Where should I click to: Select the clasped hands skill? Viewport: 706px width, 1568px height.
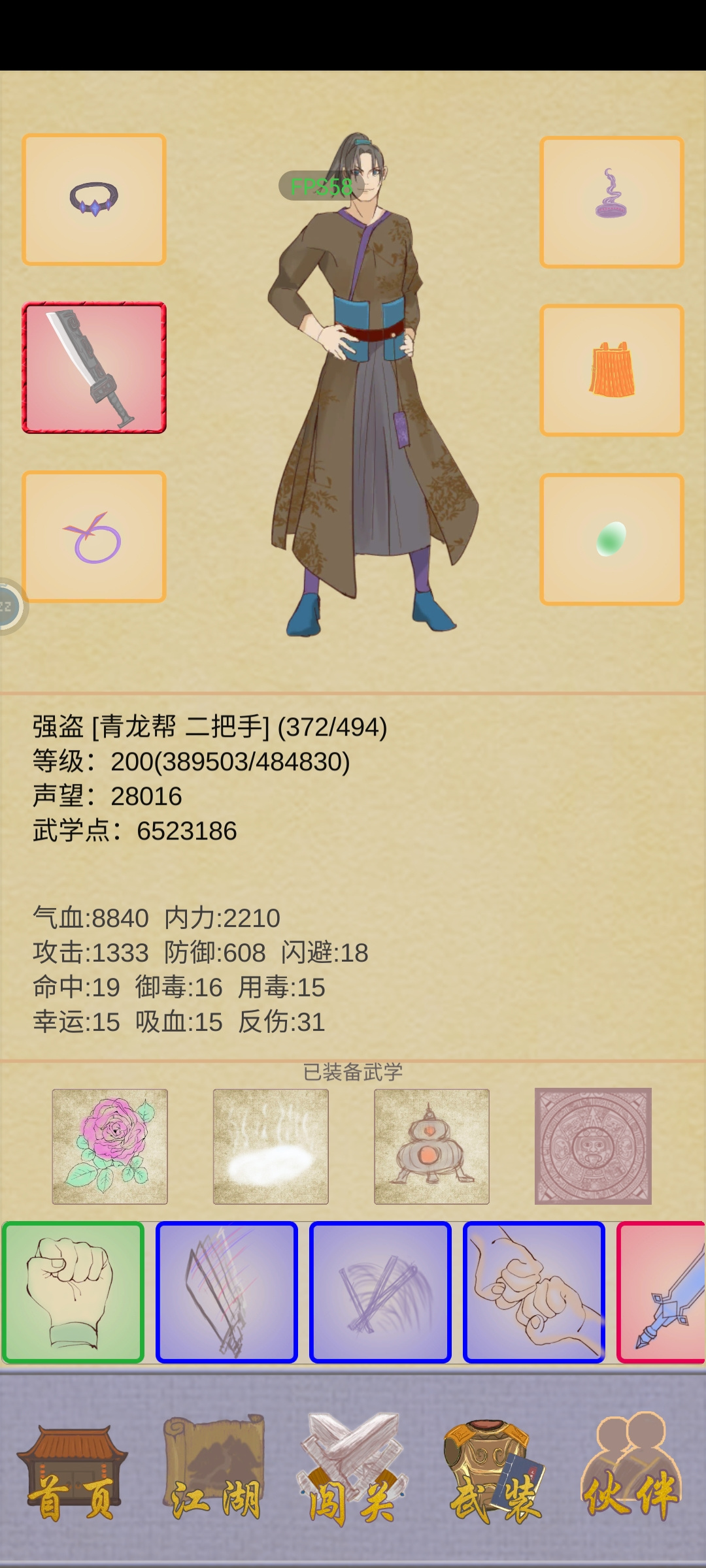pos(534,1292)
